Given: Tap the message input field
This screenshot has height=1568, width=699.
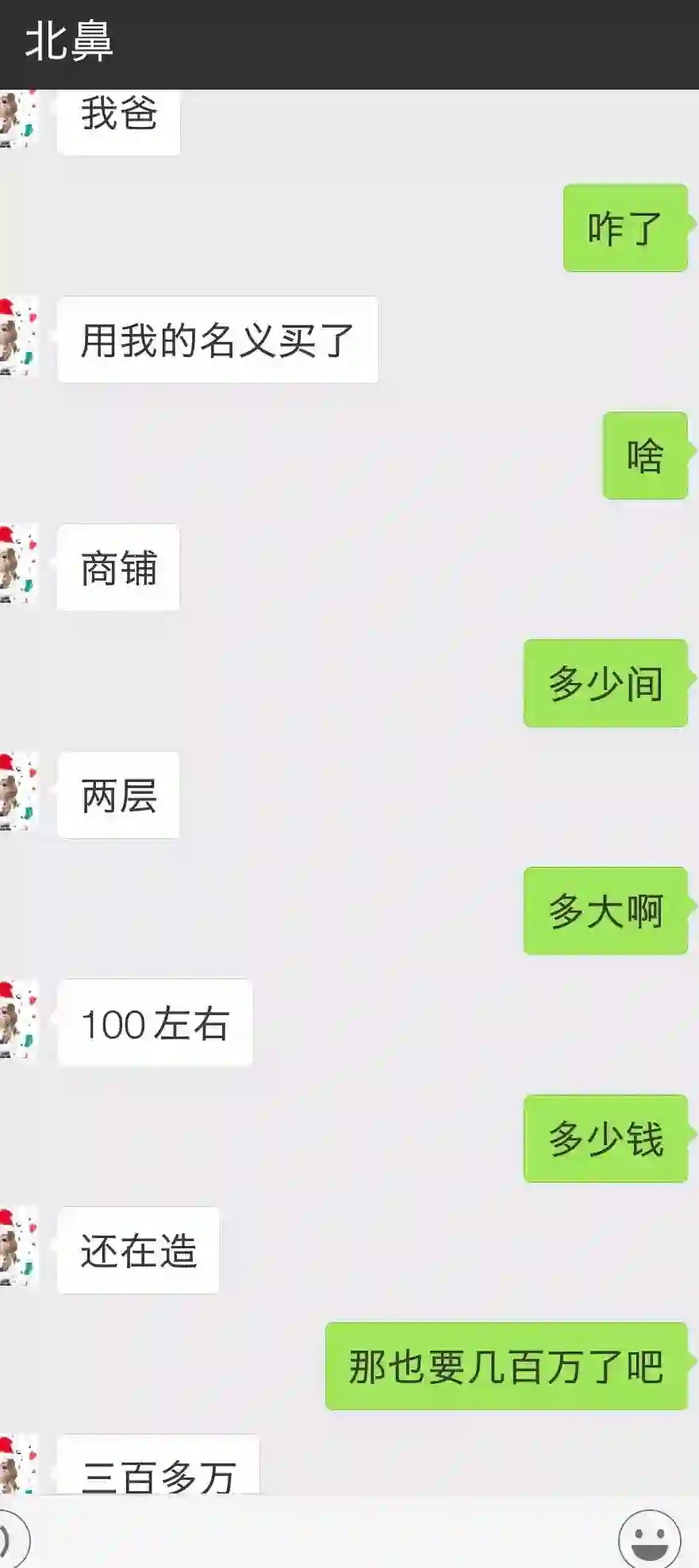Looking at the screenshot, I should click(324, 1539).
